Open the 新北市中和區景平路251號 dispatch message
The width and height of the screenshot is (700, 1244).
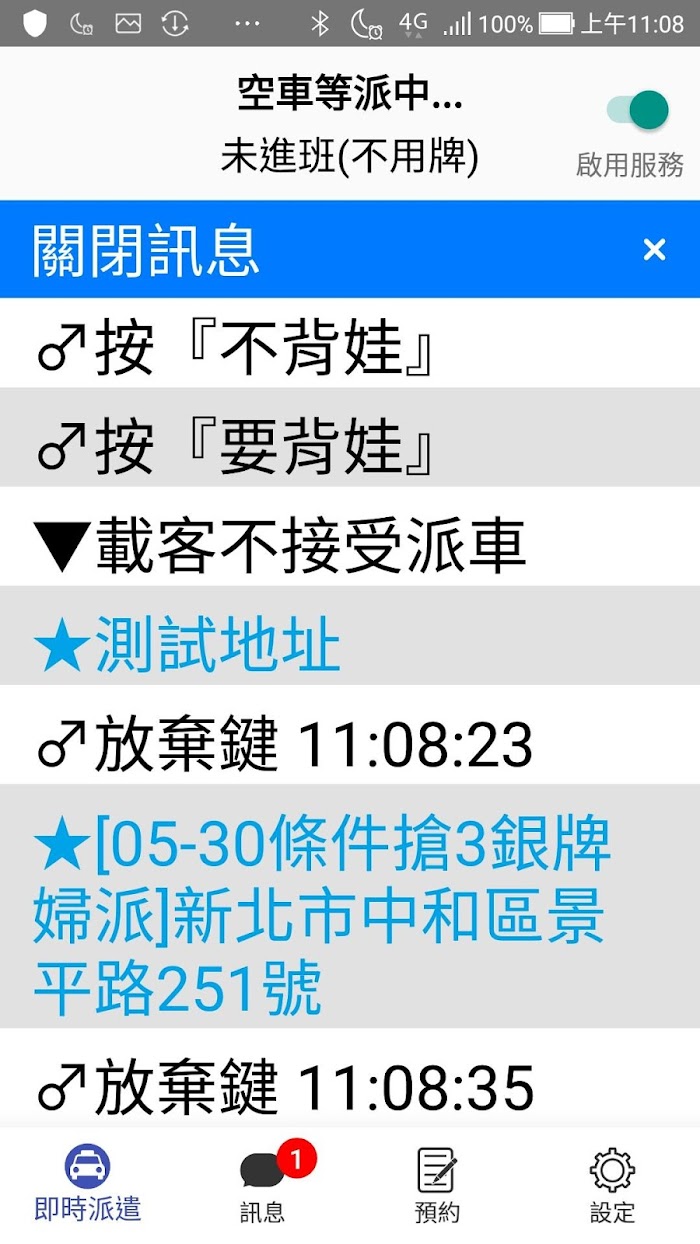[x=350, y=906]
